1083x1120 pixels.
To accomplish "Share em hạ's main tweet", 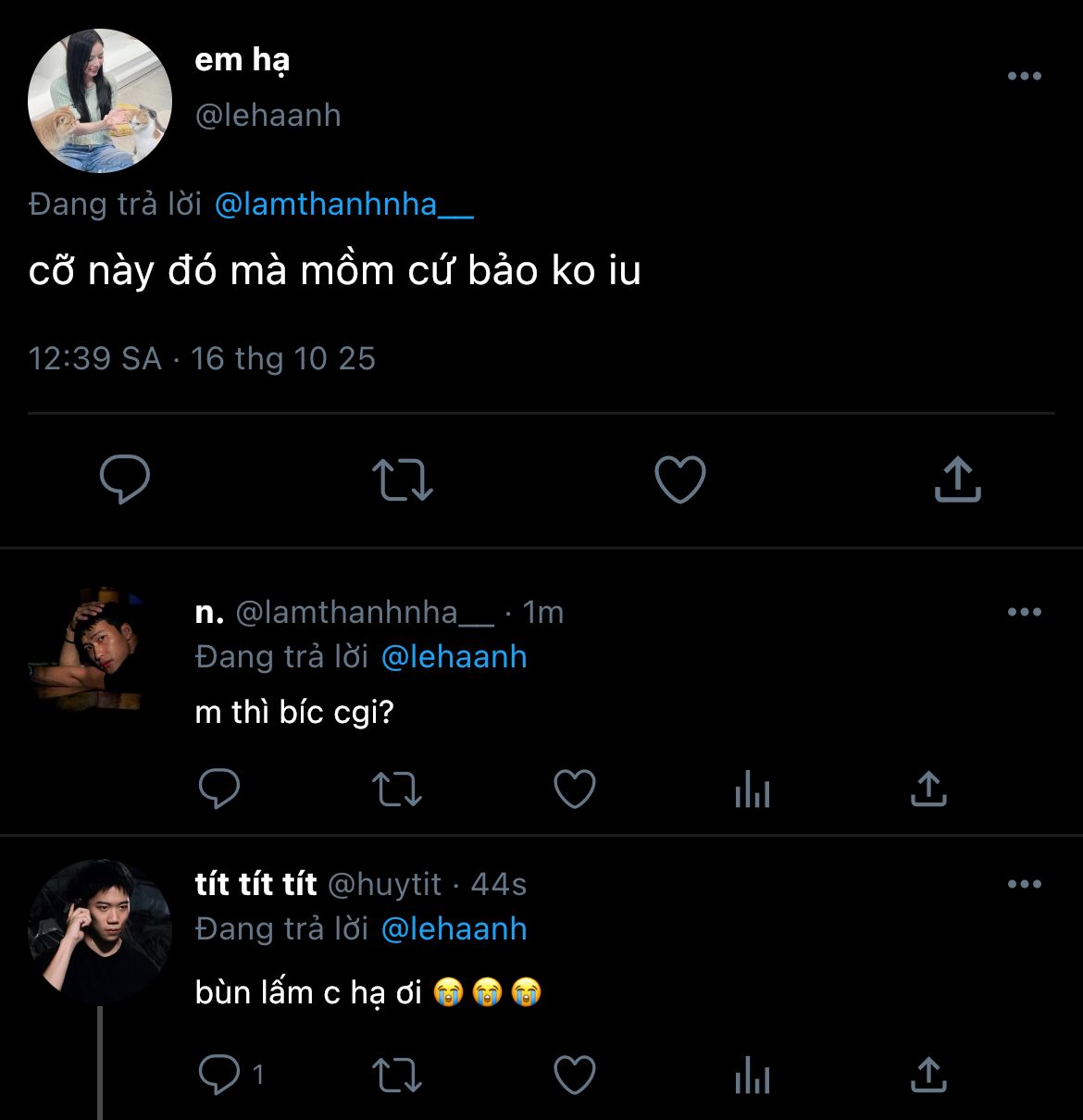I will [957, 479].
